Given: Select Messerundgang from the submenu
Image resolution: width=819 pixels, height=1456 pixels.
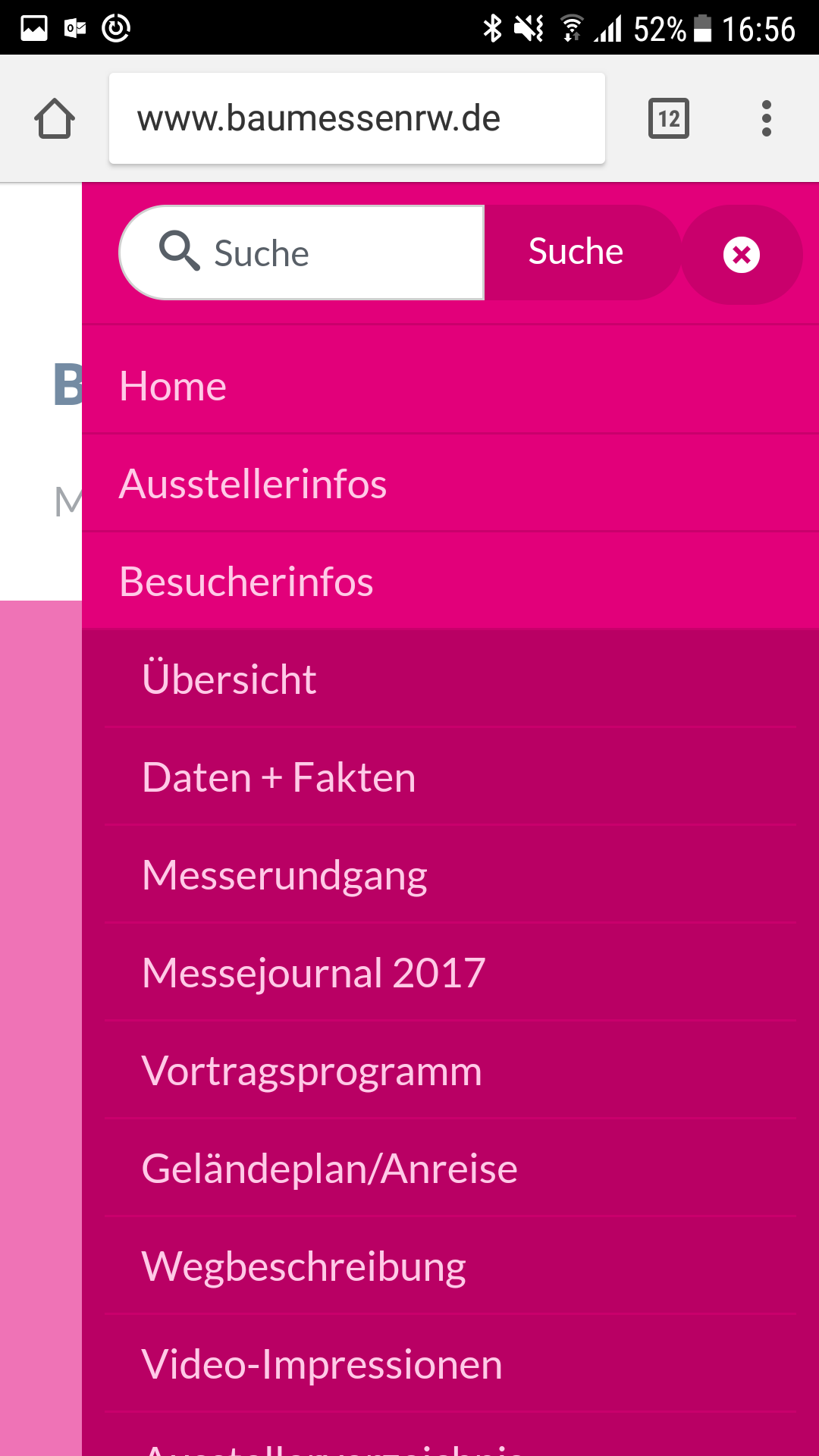Looking at the screenshot, I should click(x=450, y=875).
